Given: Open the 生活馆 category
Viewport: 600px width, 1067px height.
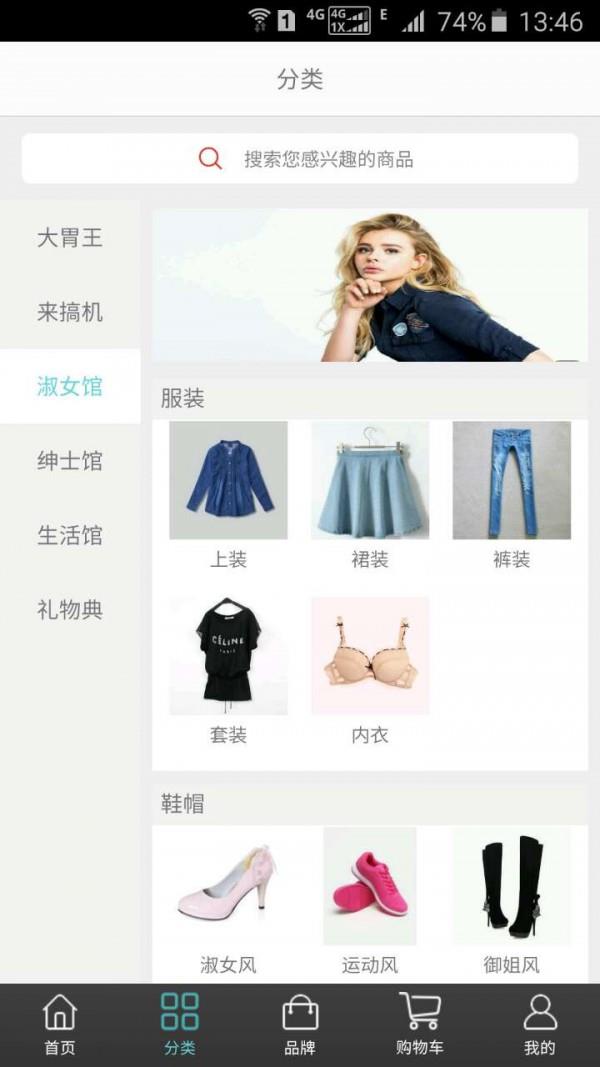Looking at the screenshot, I should click(x=70, y=535).
